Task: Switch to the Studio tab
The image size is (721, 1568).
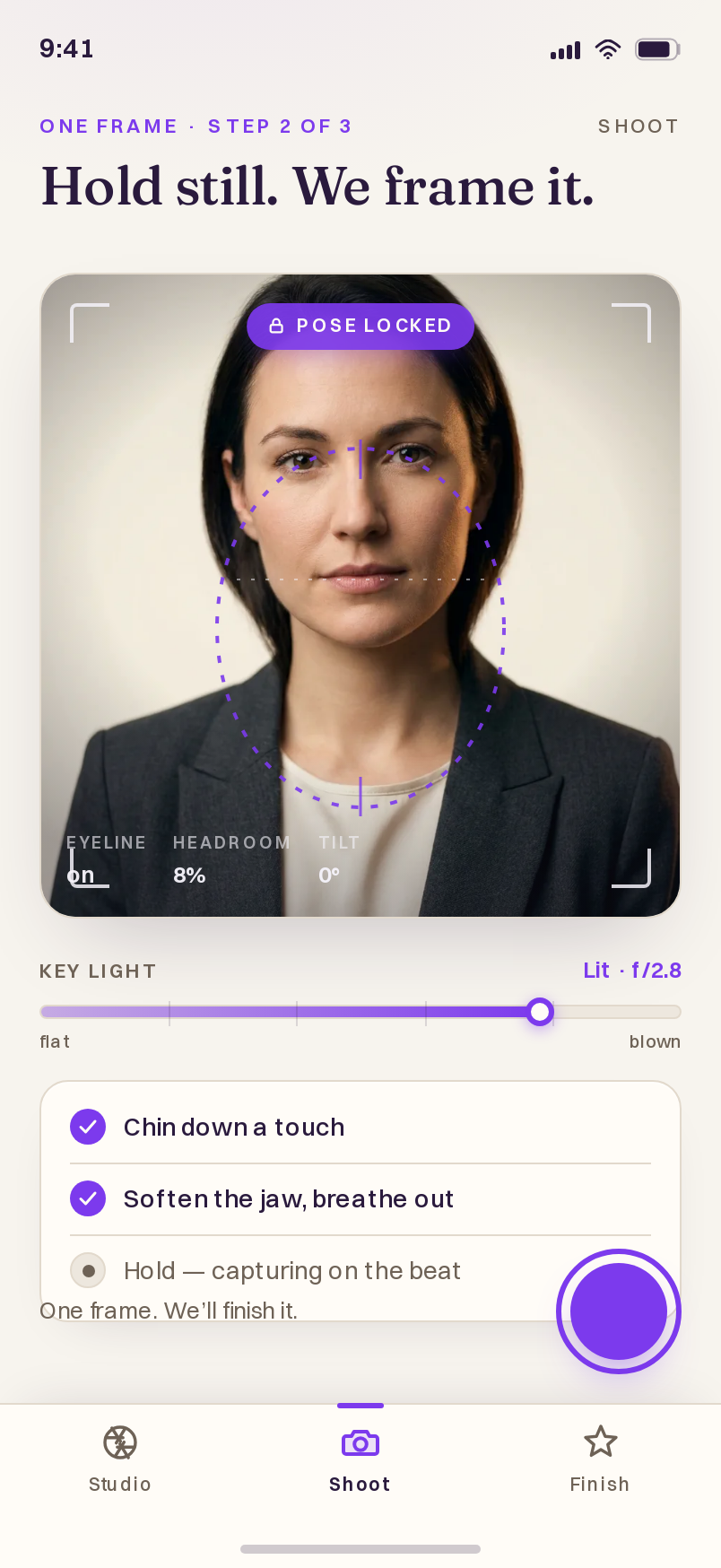Action: (x=120, y=1459)
